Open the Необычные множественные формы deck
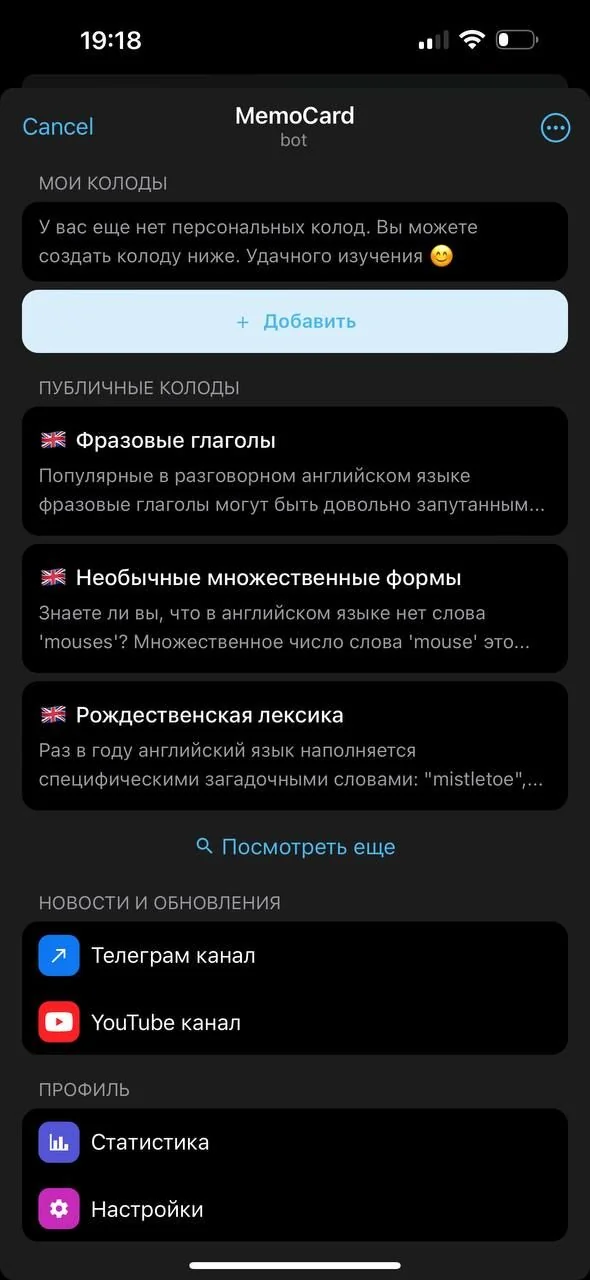590x1280 pixels. [x=295, y=608]
